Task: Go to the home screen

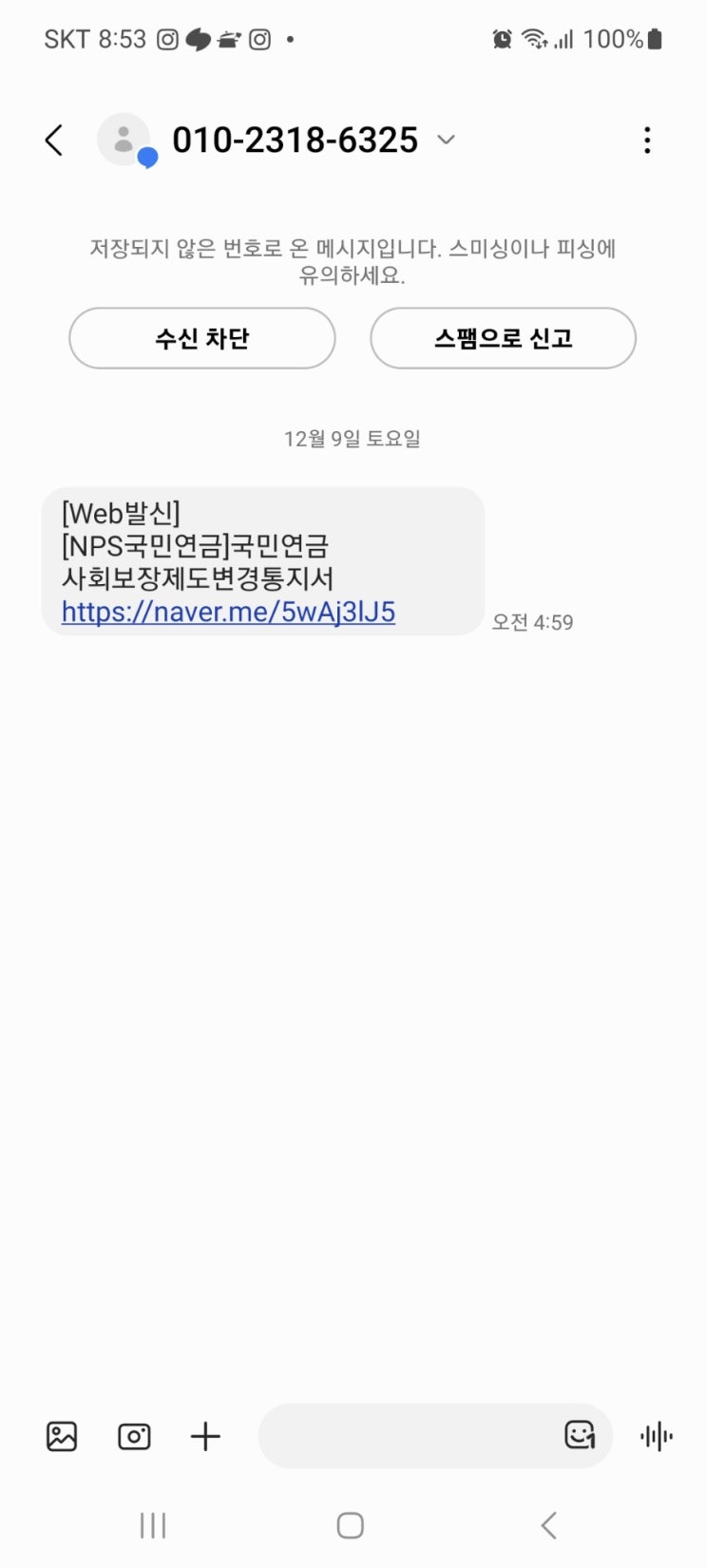Action: [351, 1525]
